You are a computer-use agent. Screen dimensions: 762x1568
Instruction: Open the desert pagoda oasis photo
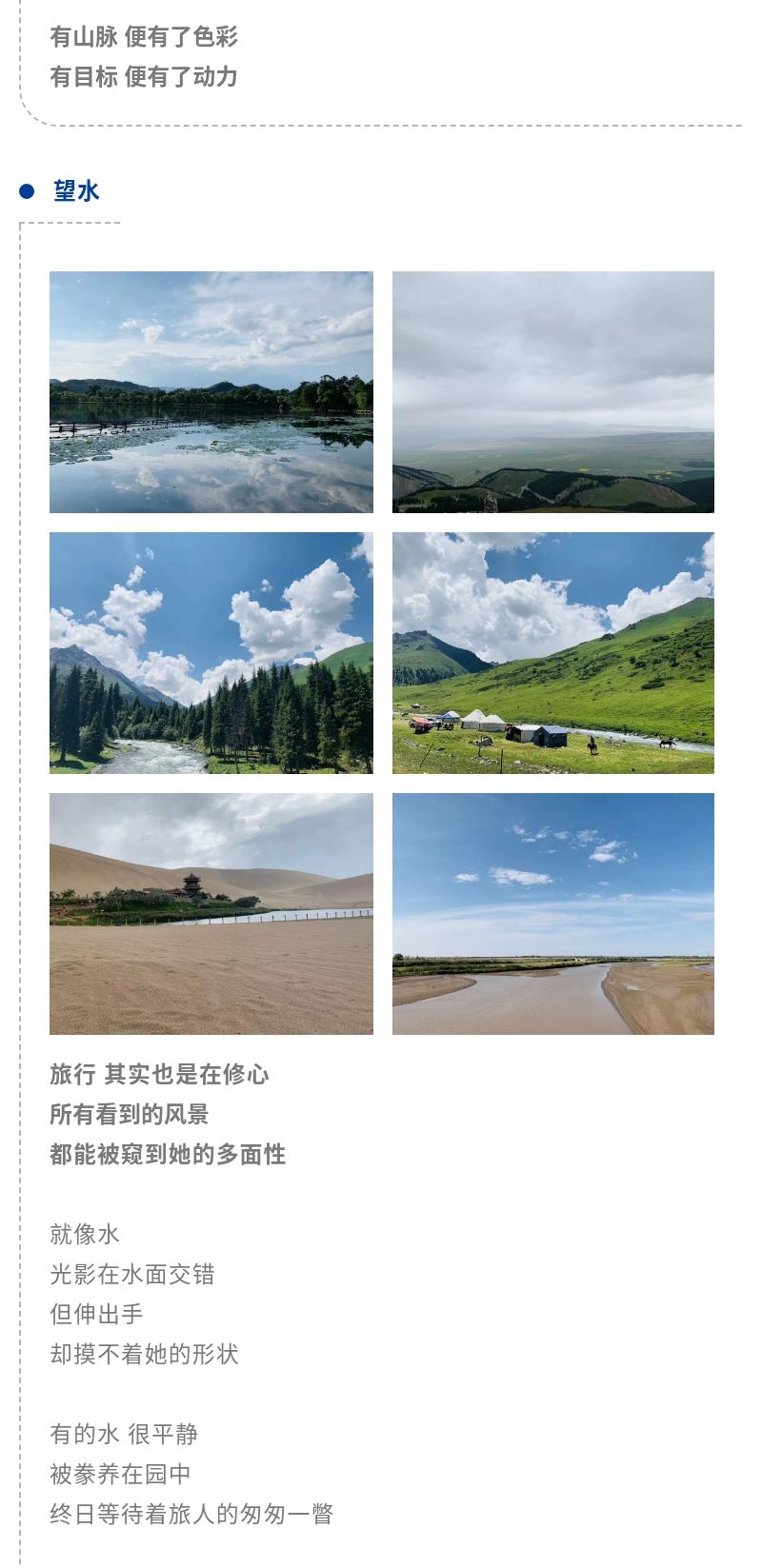tap(211, 914)
